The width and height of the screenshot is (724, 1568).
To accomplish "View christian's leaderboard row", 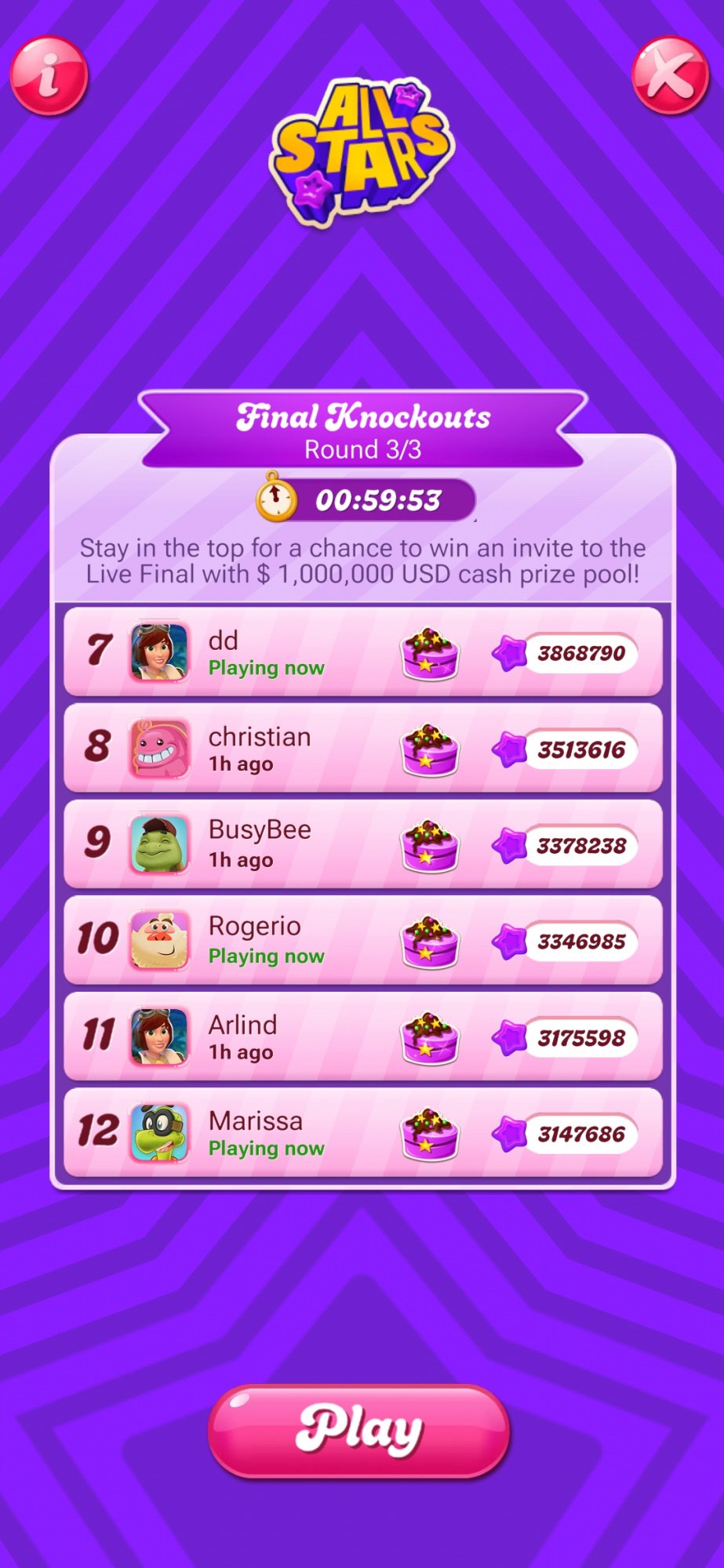I will [x=362, y=749].
